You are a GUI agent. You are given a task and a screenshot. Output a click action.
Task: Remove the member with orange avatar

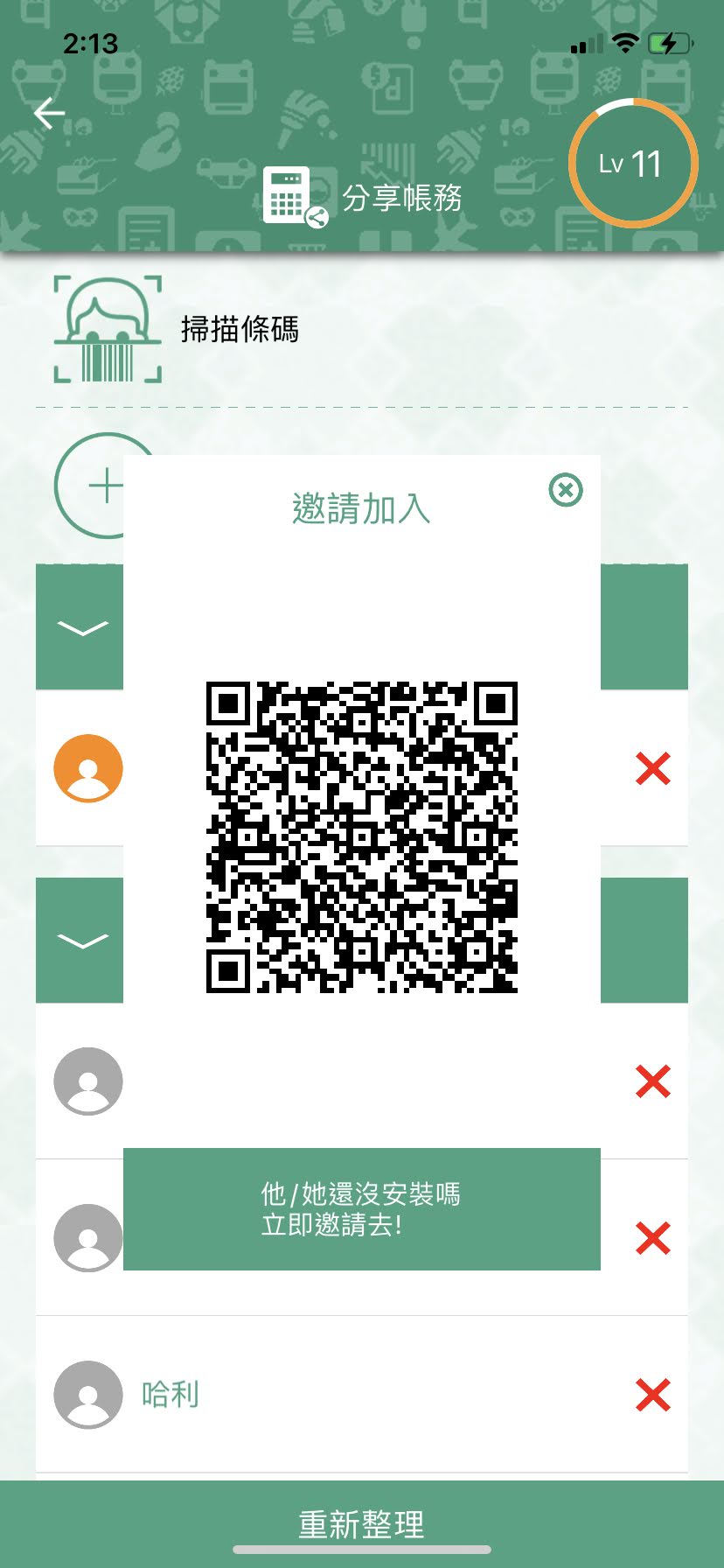(x=653, y=769)
